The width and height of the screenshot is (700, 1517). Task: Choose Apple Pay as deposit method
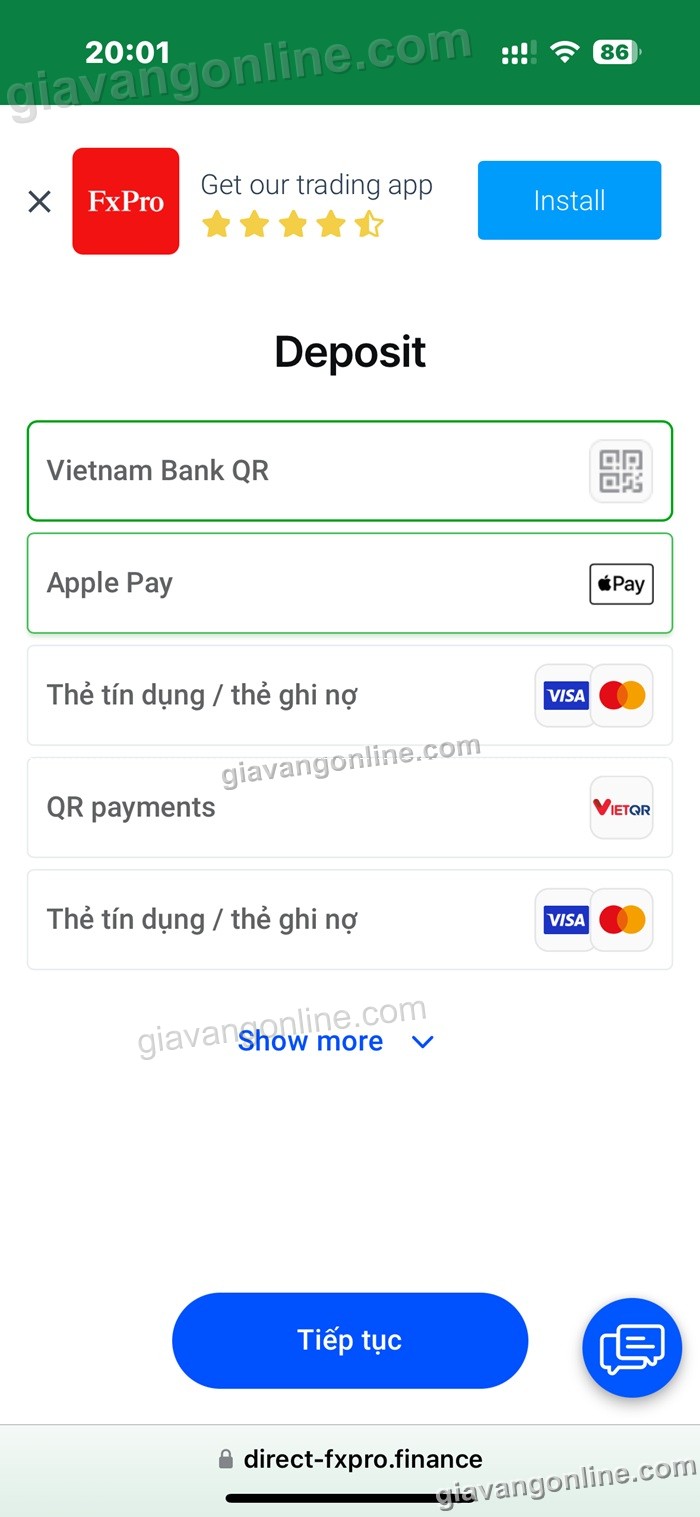[x=349, y=583]
